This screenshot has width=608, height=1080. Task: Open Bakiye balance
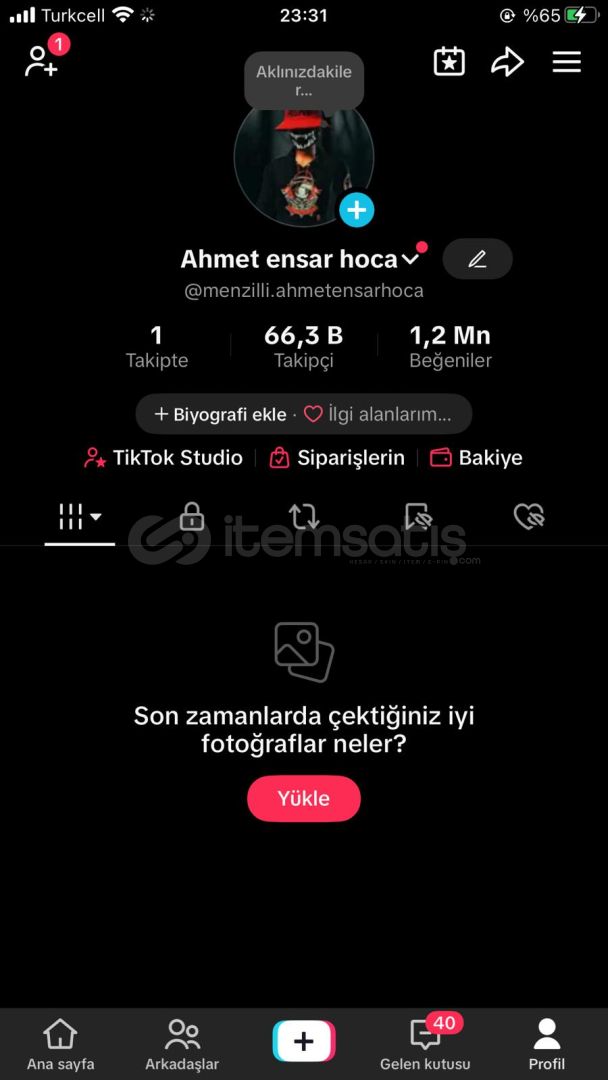476,458
